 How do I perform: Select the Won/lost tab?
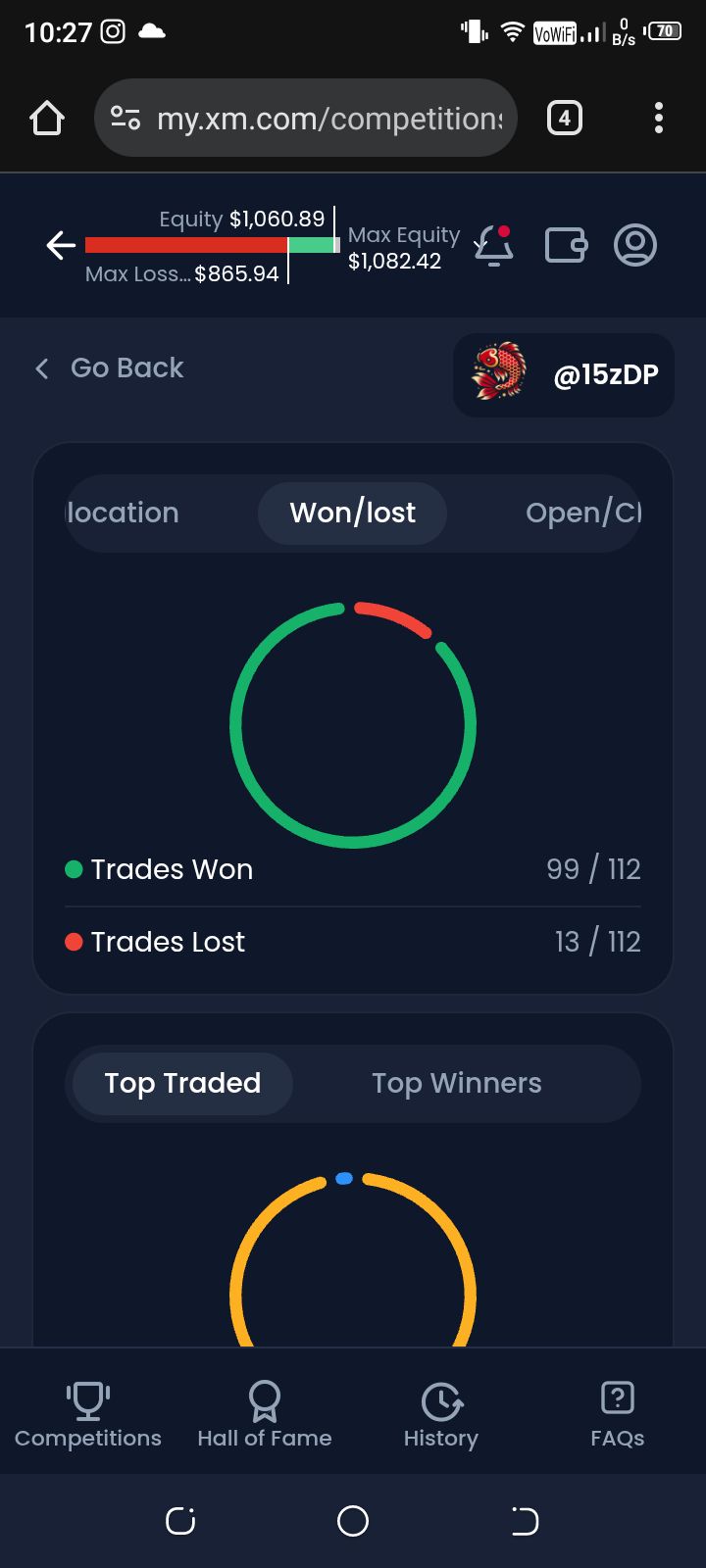(352, 513)
